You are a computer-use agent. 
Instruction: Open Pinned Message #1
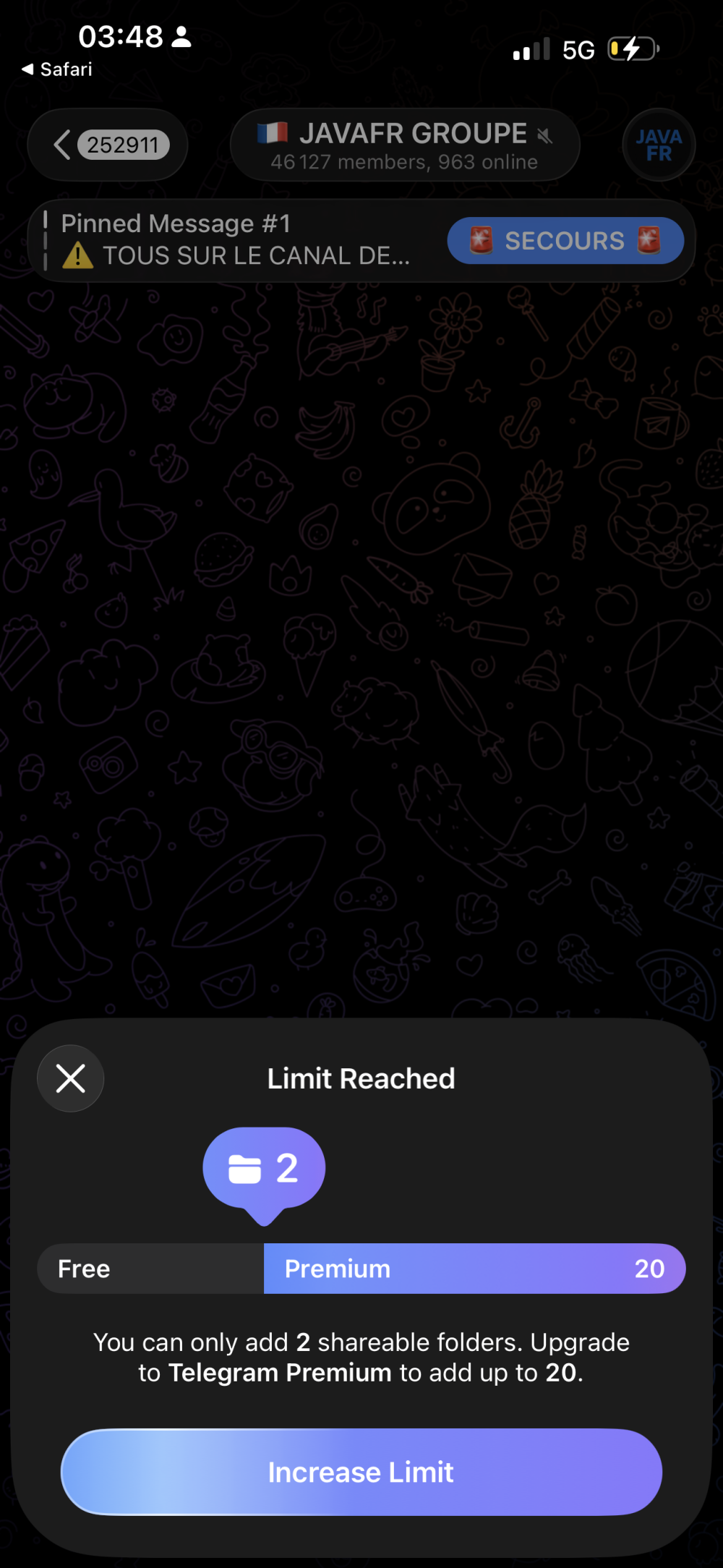235,240
